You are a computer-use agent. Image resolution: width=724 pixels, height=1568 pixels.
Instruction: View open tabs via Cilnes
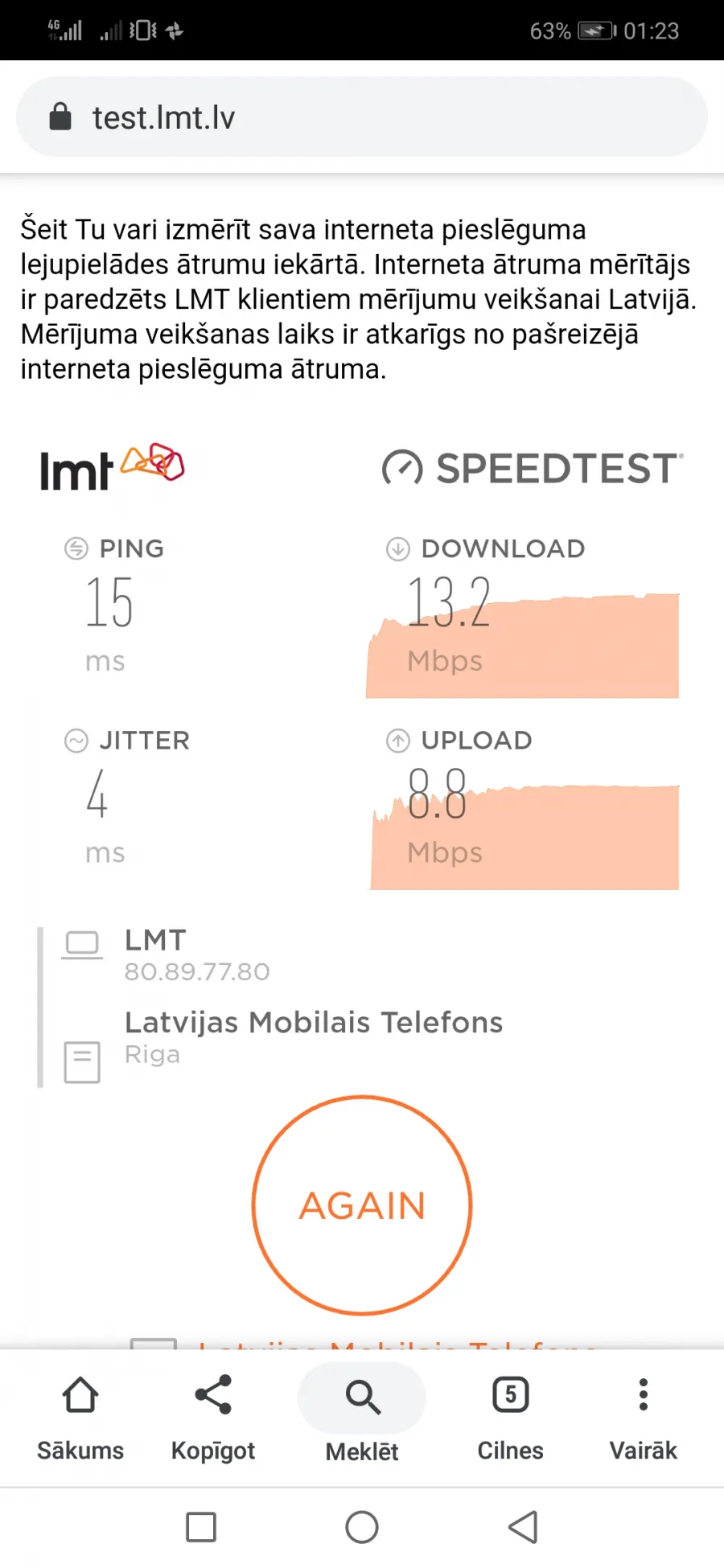pyautogui.click(x=511, y=1418)
